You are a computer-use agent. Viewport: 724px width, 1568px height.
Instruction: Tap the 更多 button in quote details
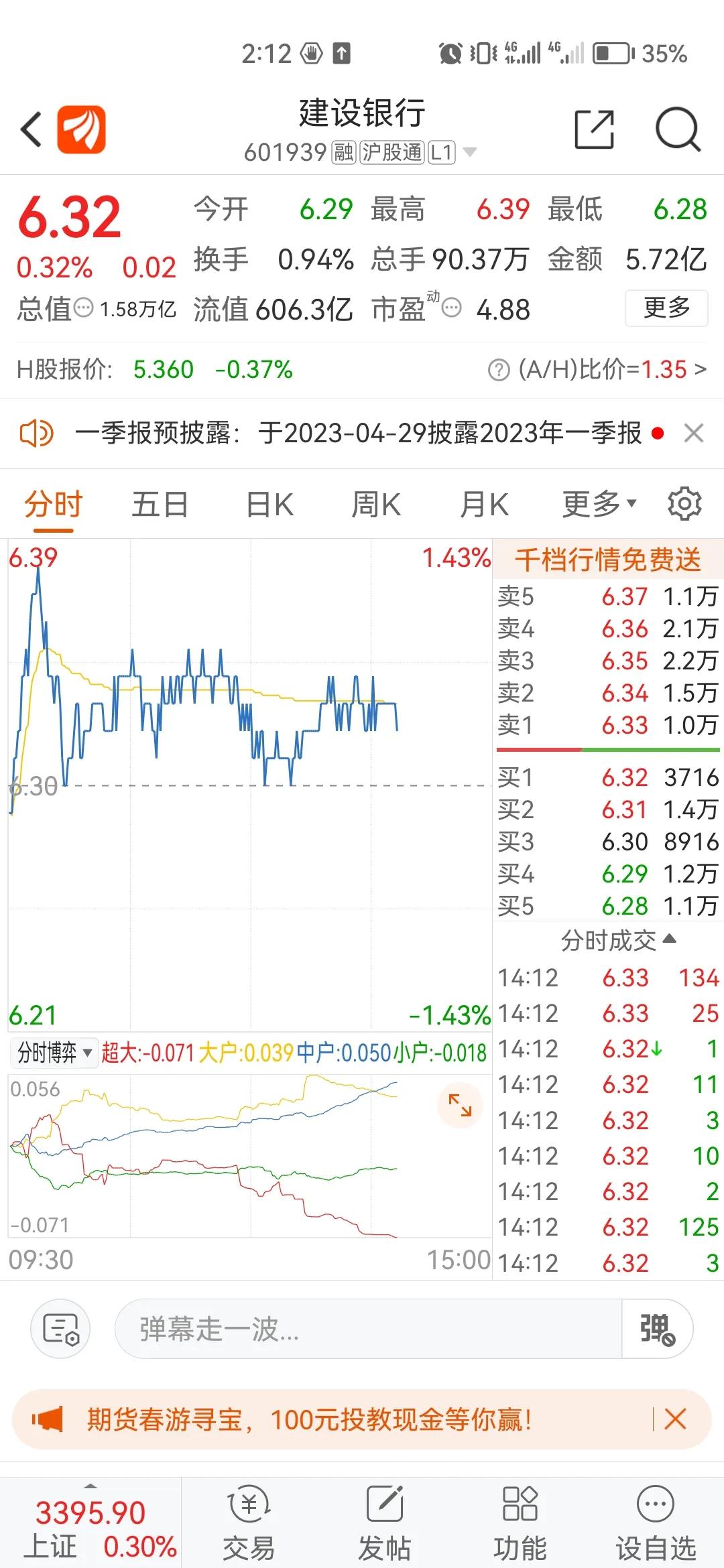point(666,308)
